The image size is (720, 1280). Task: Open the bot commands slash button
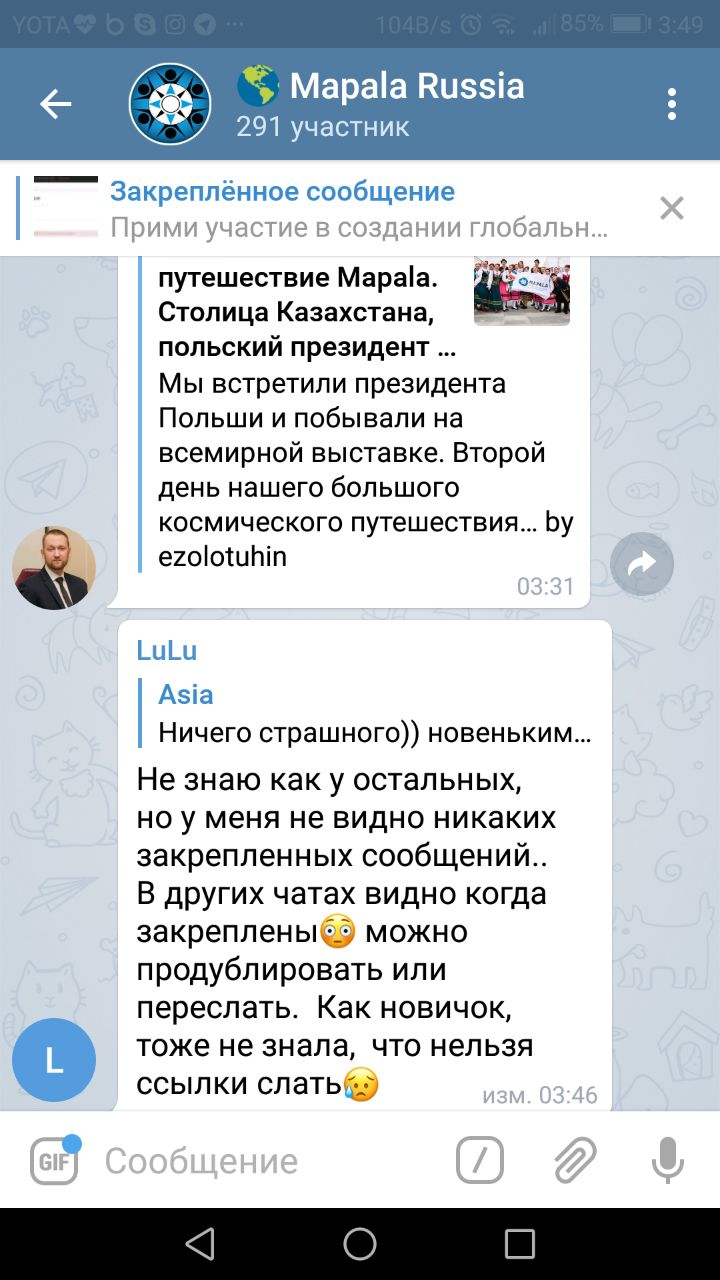coord(479,1161)
